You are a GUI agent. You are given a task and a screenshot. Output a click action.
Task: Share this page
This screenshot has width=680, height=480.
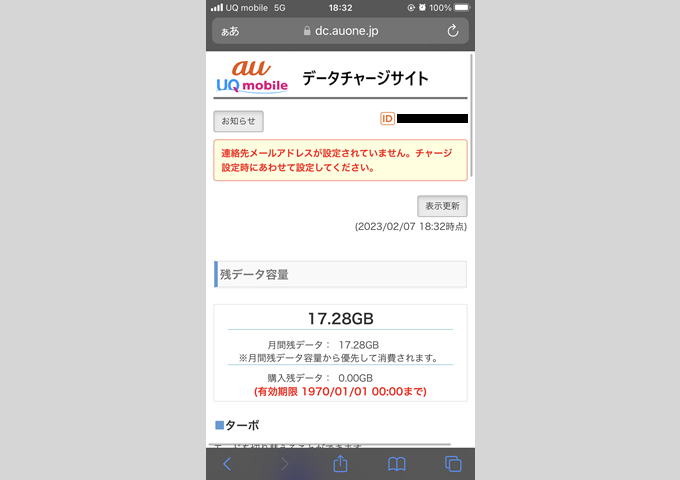pos(340,464)
